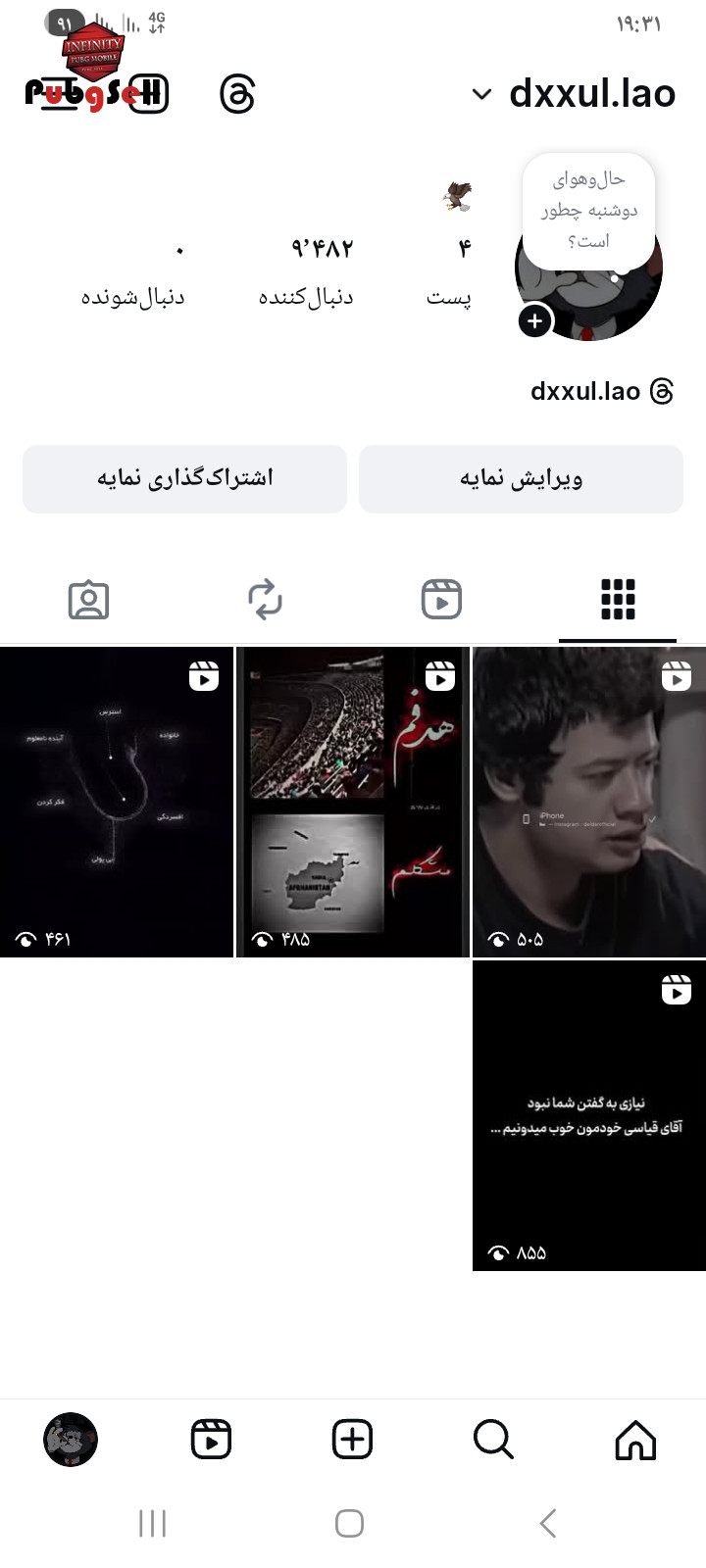Open Reels from the bottom bar
Image resolution: width=706 pixels, height=1568 pixels.
tap(211, 1440)
